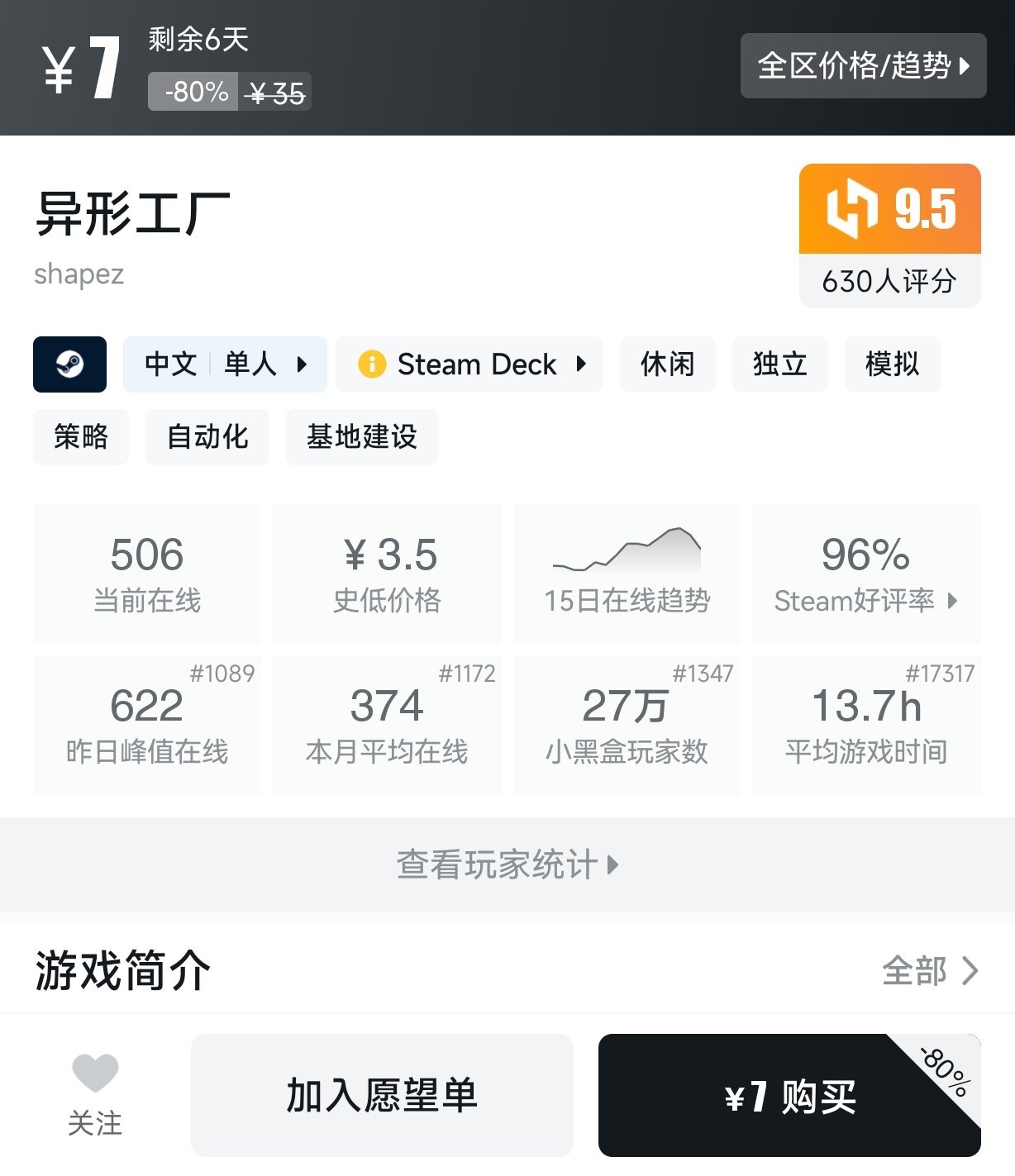Click the 平均游戏时间 13.7h stat card
The width and height of the screenshot is (1015, 1176).
(865, 724)
